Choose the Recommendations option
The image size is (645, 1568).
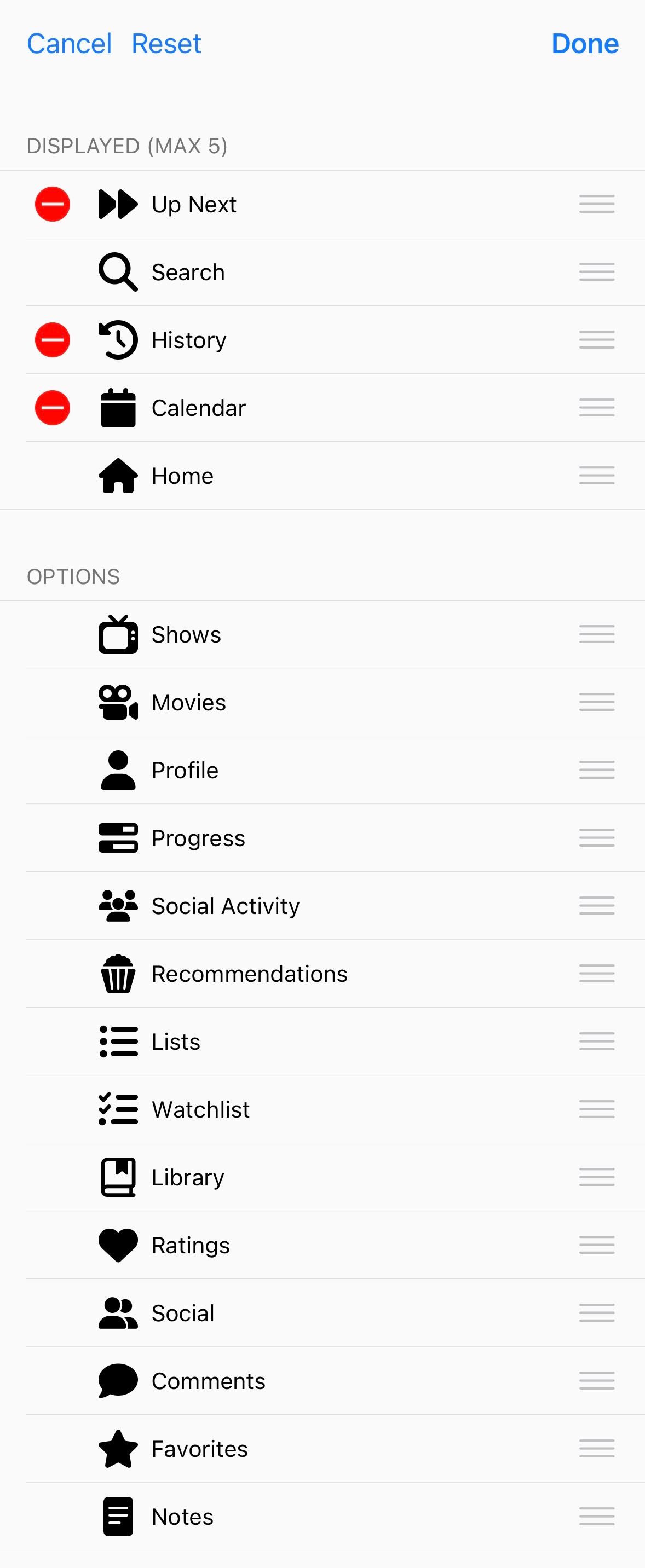[x=323, y=974]
